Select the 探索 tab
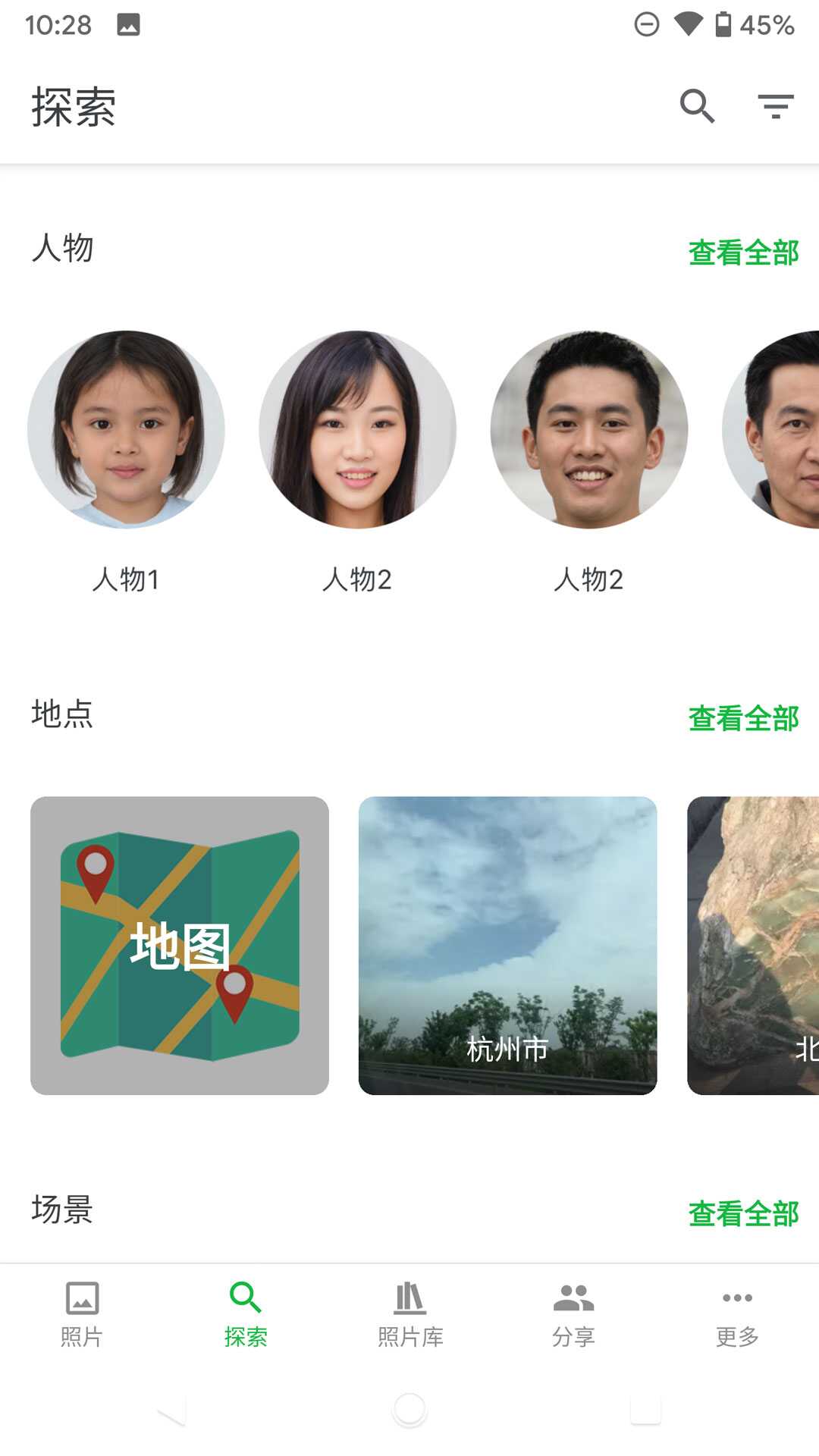 click(x=246, y=1313)
